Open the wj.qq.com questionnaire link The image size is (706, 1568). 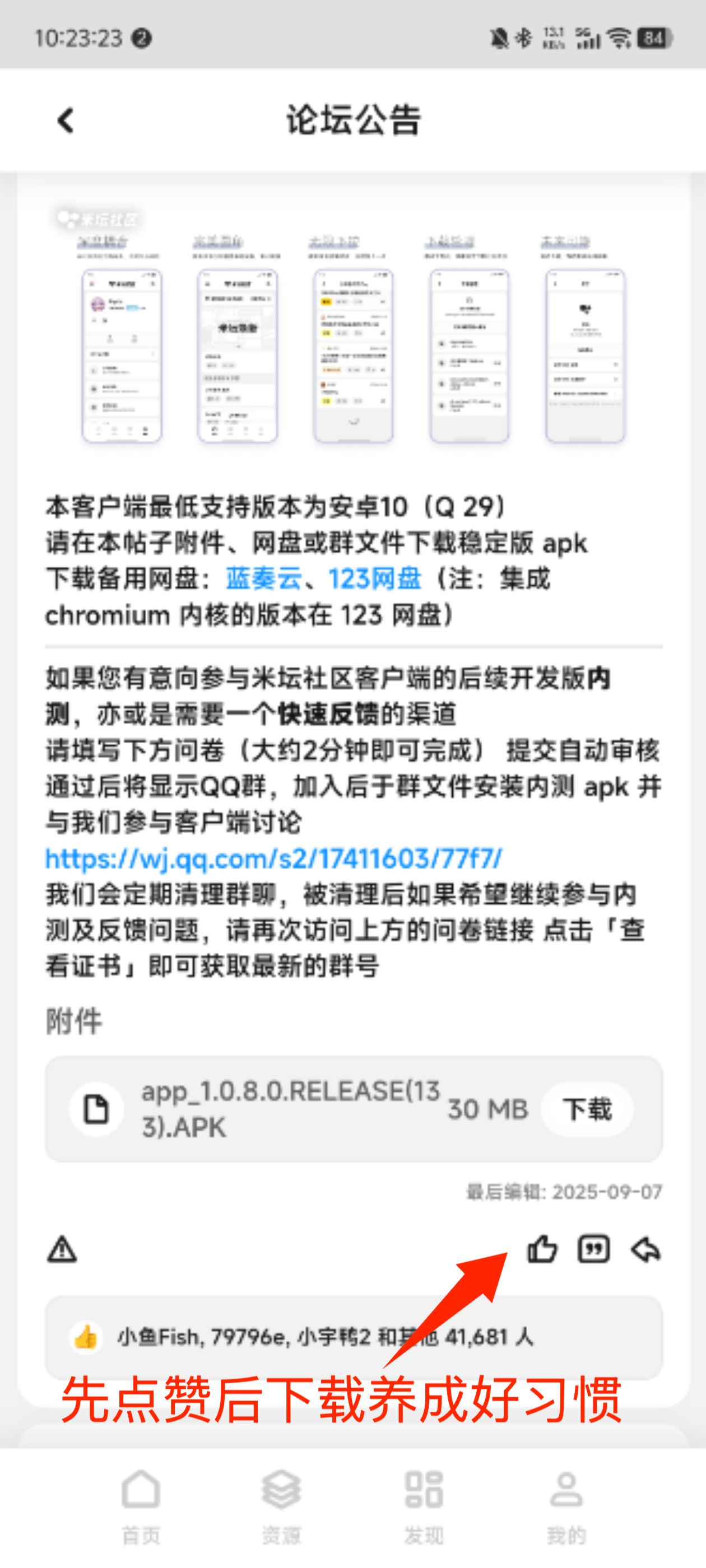pyautogui.click(x=273, y=858)
